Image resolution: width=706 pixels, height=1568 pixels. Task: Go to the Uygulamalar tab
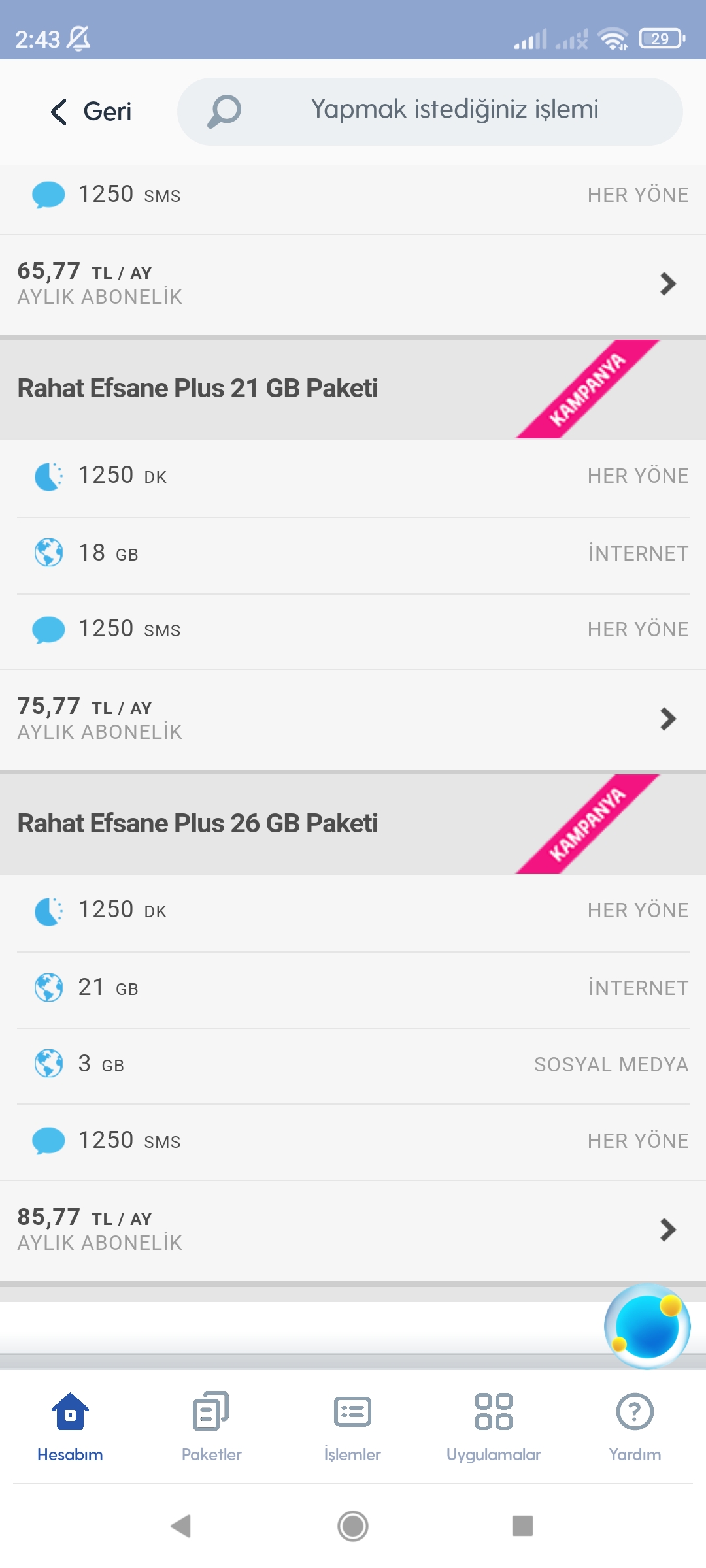[x=494, y=1427]
